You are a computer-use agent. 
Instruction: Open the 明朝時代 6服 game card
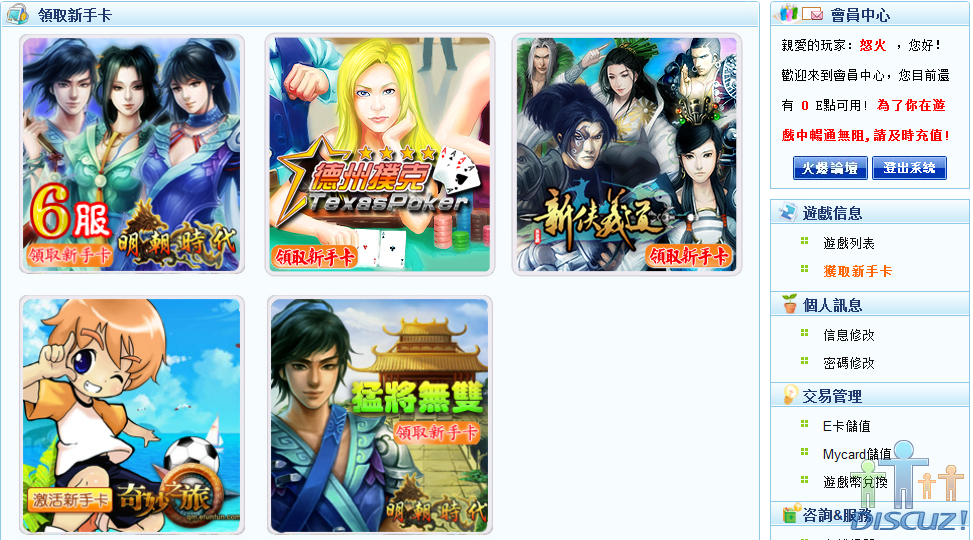[x=132, y=154]
